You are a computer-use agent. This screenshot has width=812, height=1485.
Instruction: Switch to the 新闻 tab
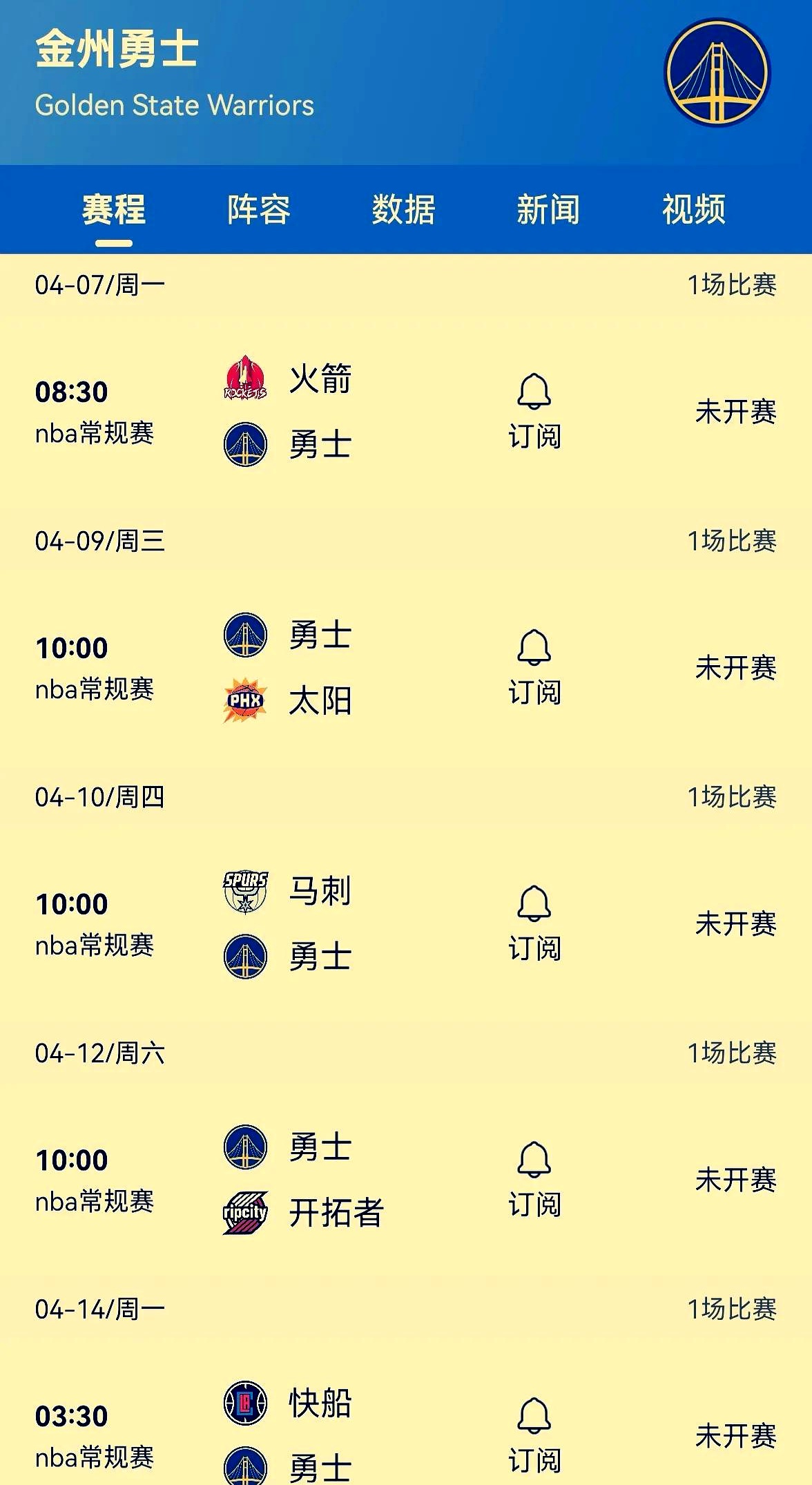point(548,211)
